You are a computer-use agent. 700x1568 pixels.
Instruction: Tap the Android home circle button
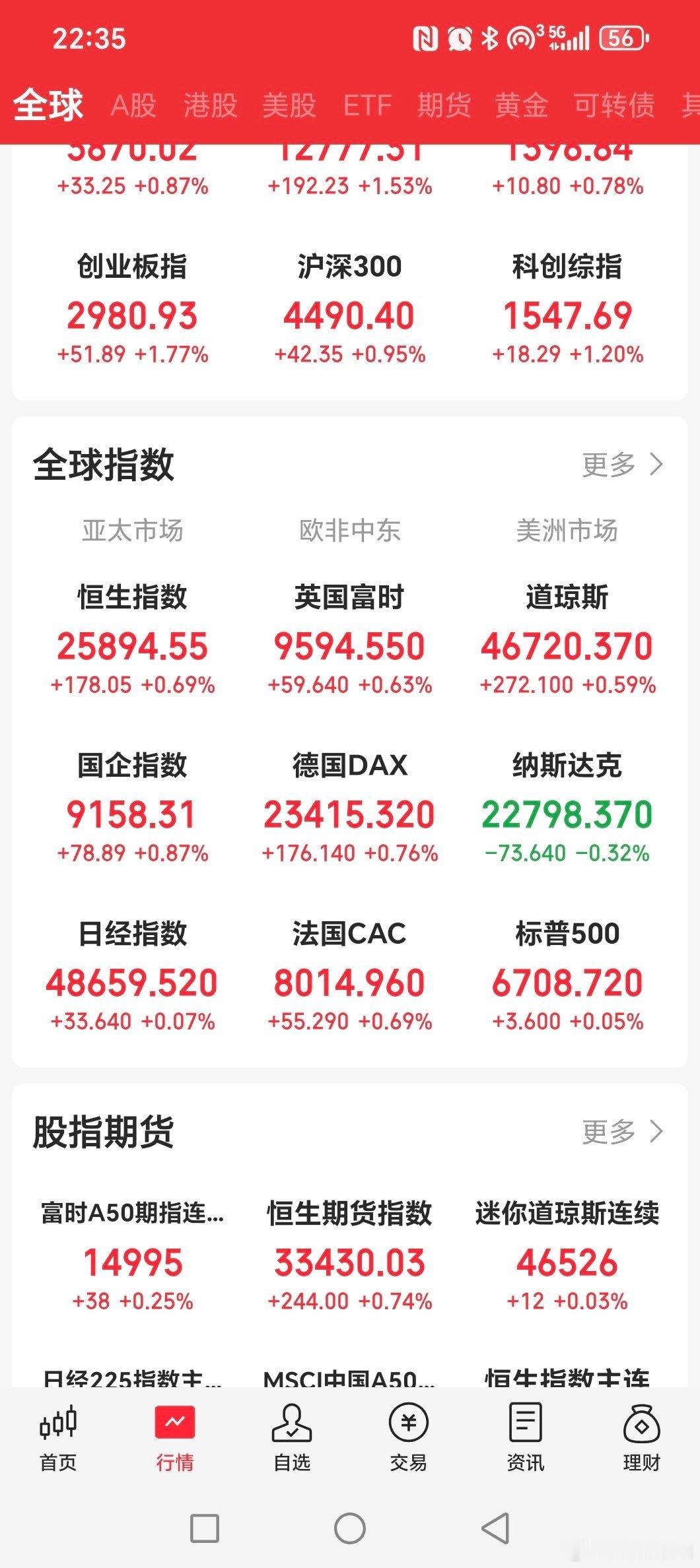pos(350,1528)
